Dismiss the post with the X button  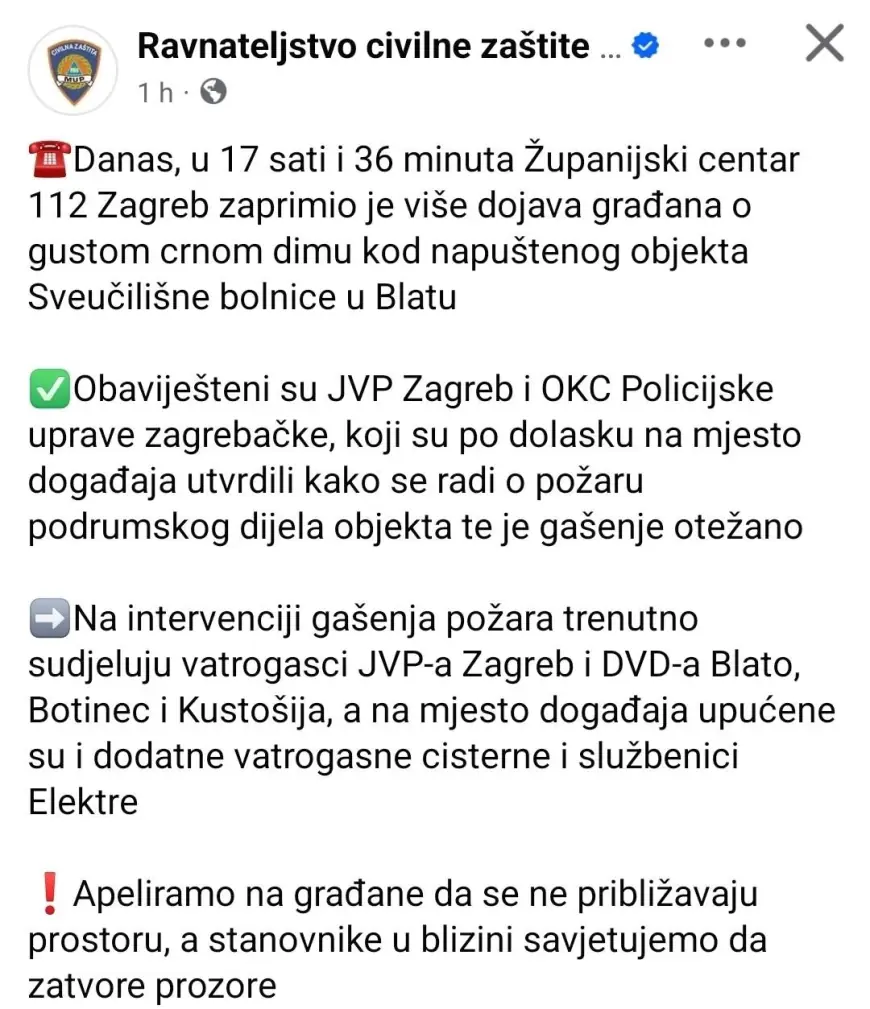[824, 44]
